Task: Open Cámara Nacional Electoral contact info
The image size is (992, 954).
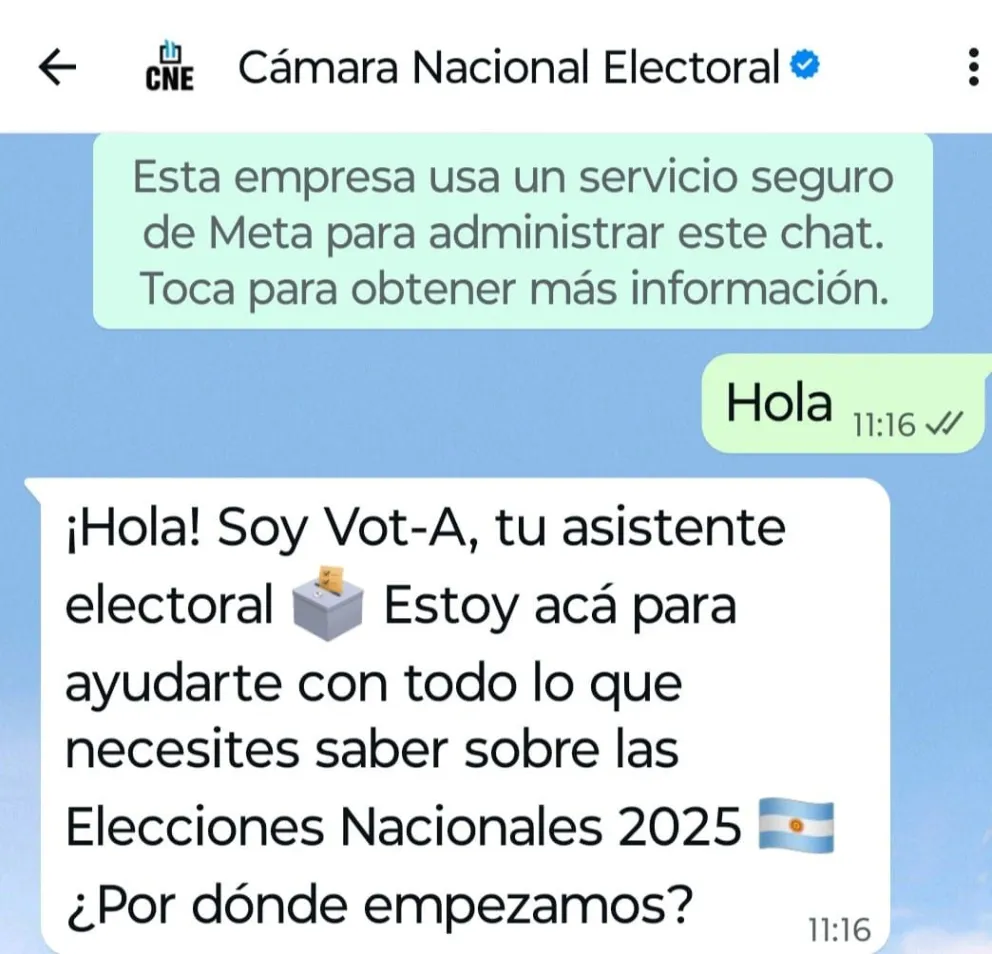Action: [x=508, y=68]
